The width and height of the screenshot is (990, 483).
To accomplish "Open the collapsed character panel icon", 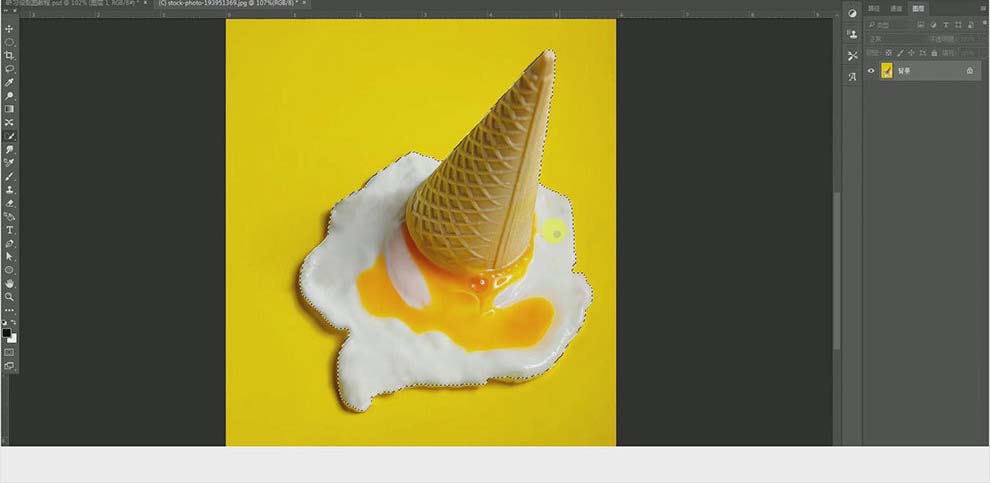I will tap(852, 77).
